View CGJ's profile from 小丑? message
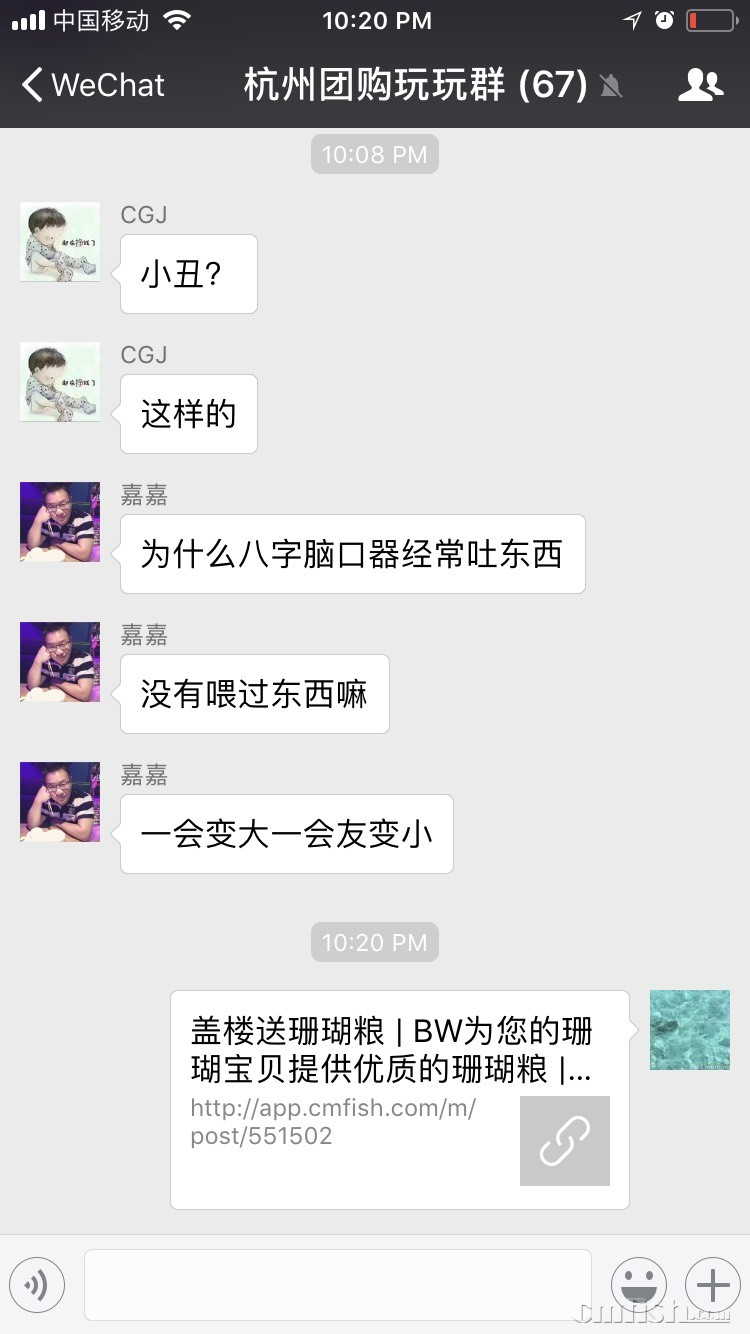 tap(60, 242)
